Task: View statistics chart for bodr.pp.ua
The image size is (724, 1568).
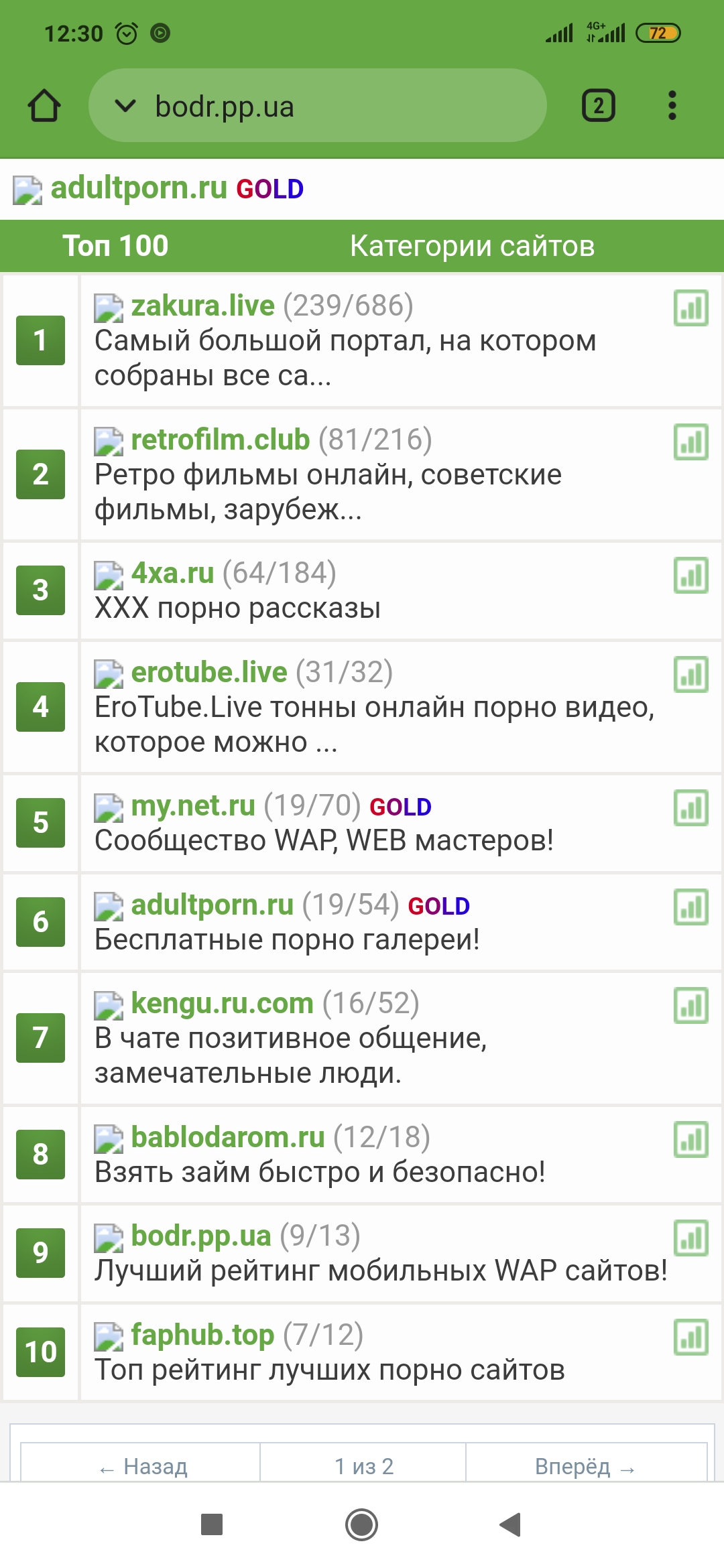Action: (690, 1238)
